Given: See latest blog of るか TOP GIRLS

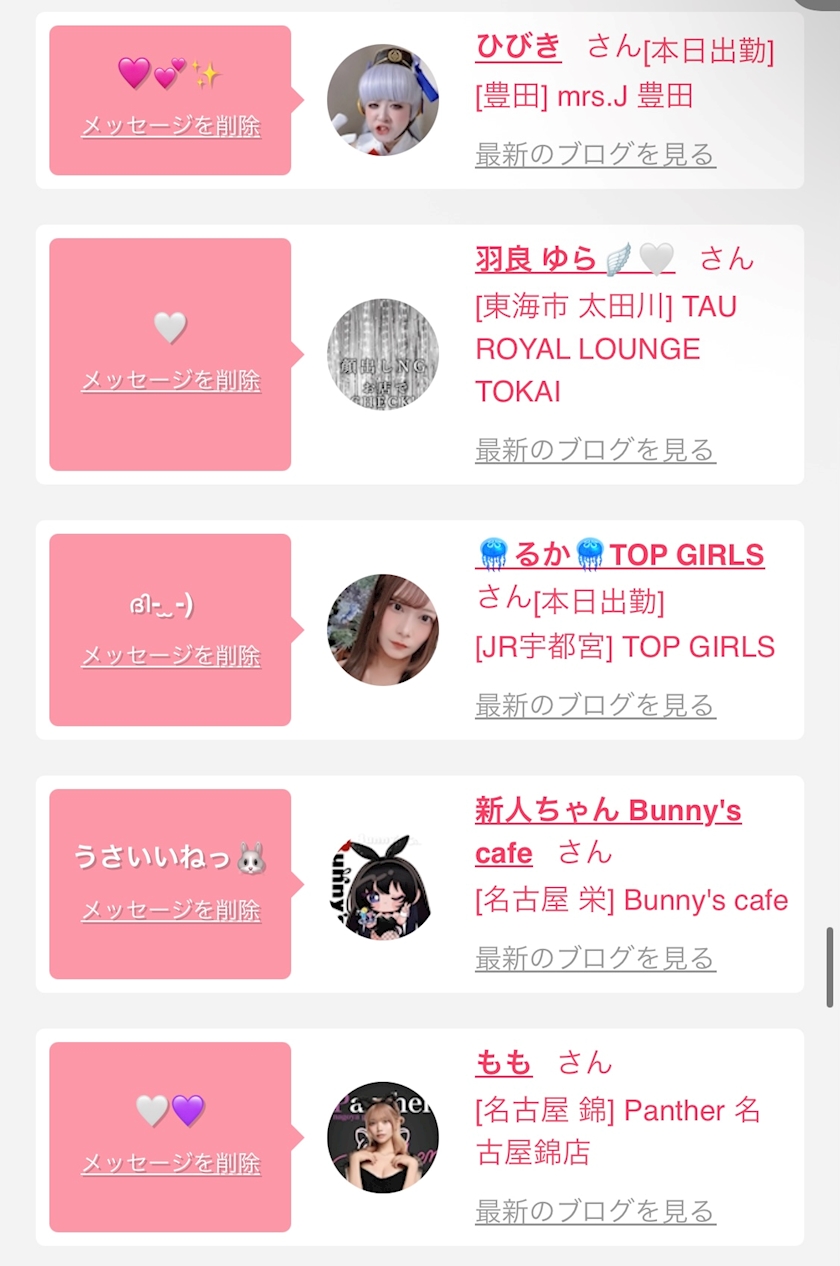Looking at the screenshot, I should (595, 705).
